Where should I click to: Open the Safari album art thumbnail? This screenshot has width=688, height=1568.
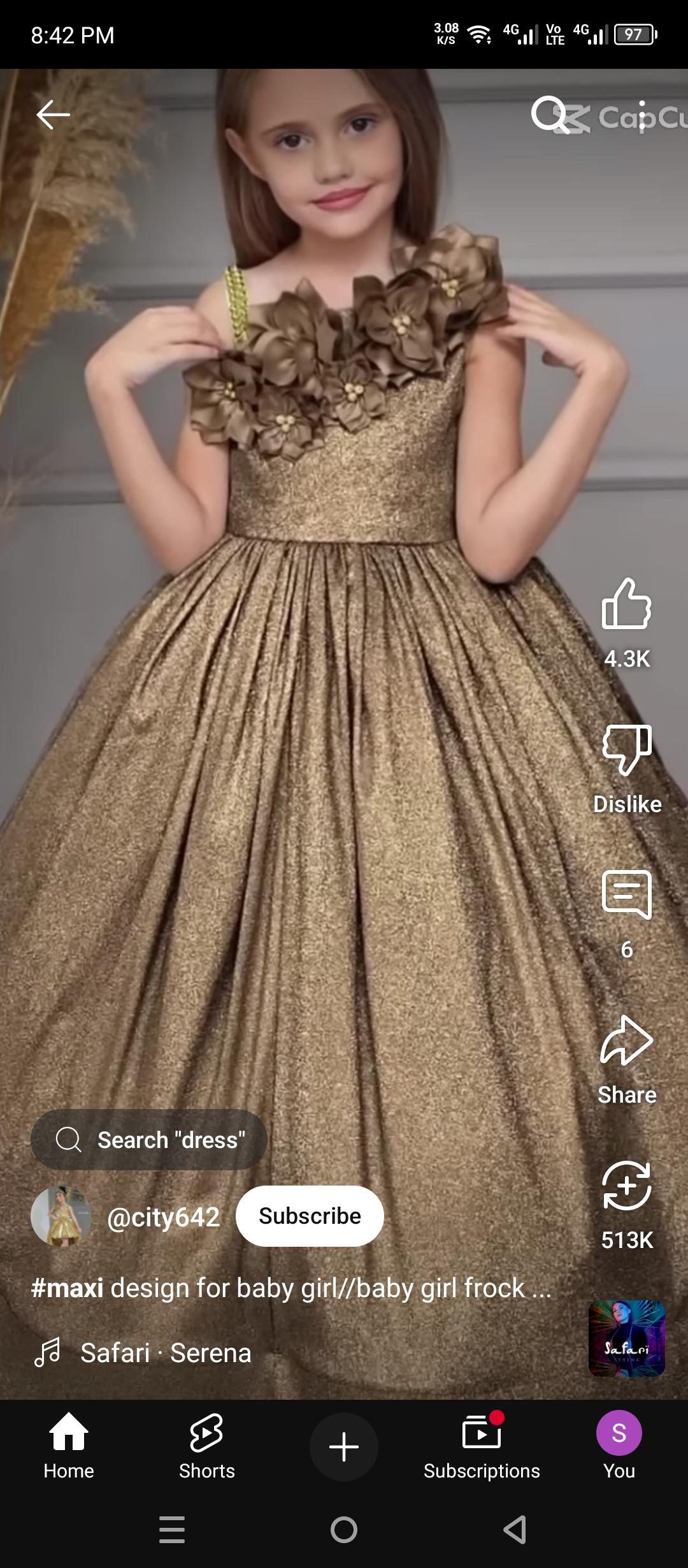coord(627,1338)
